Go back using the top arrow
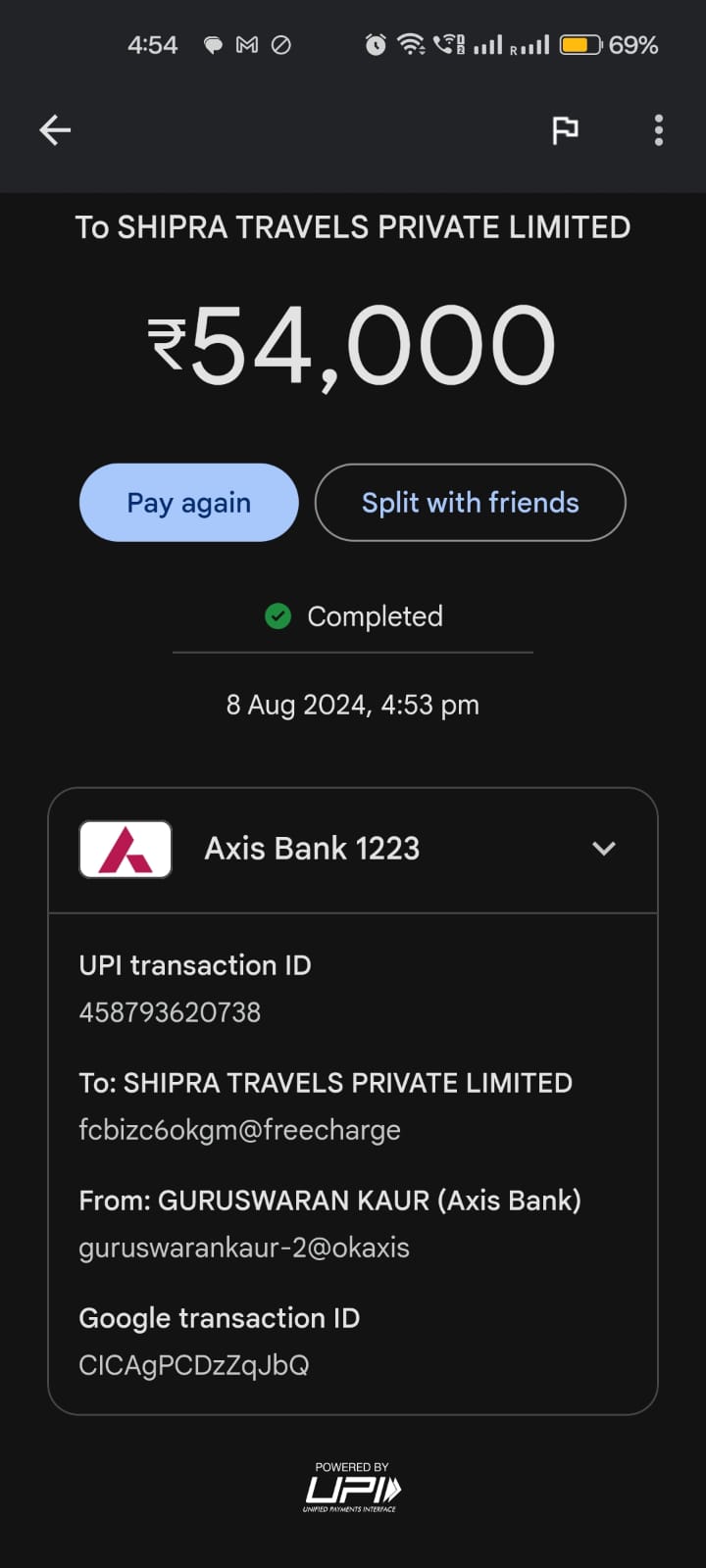 tap(55, 129)
